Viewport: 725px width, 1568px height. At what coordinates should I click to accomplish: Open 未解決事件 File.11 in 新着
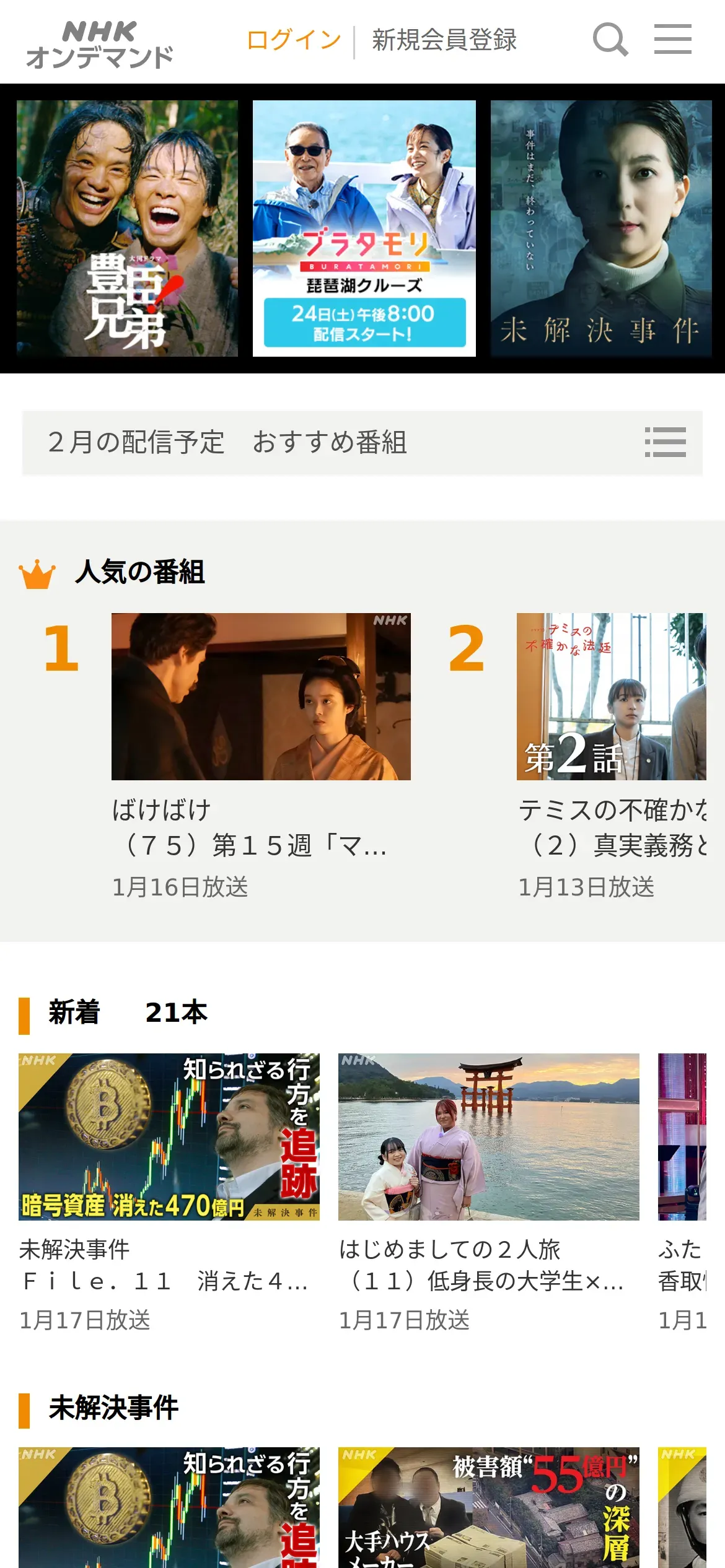[169, 1137]
